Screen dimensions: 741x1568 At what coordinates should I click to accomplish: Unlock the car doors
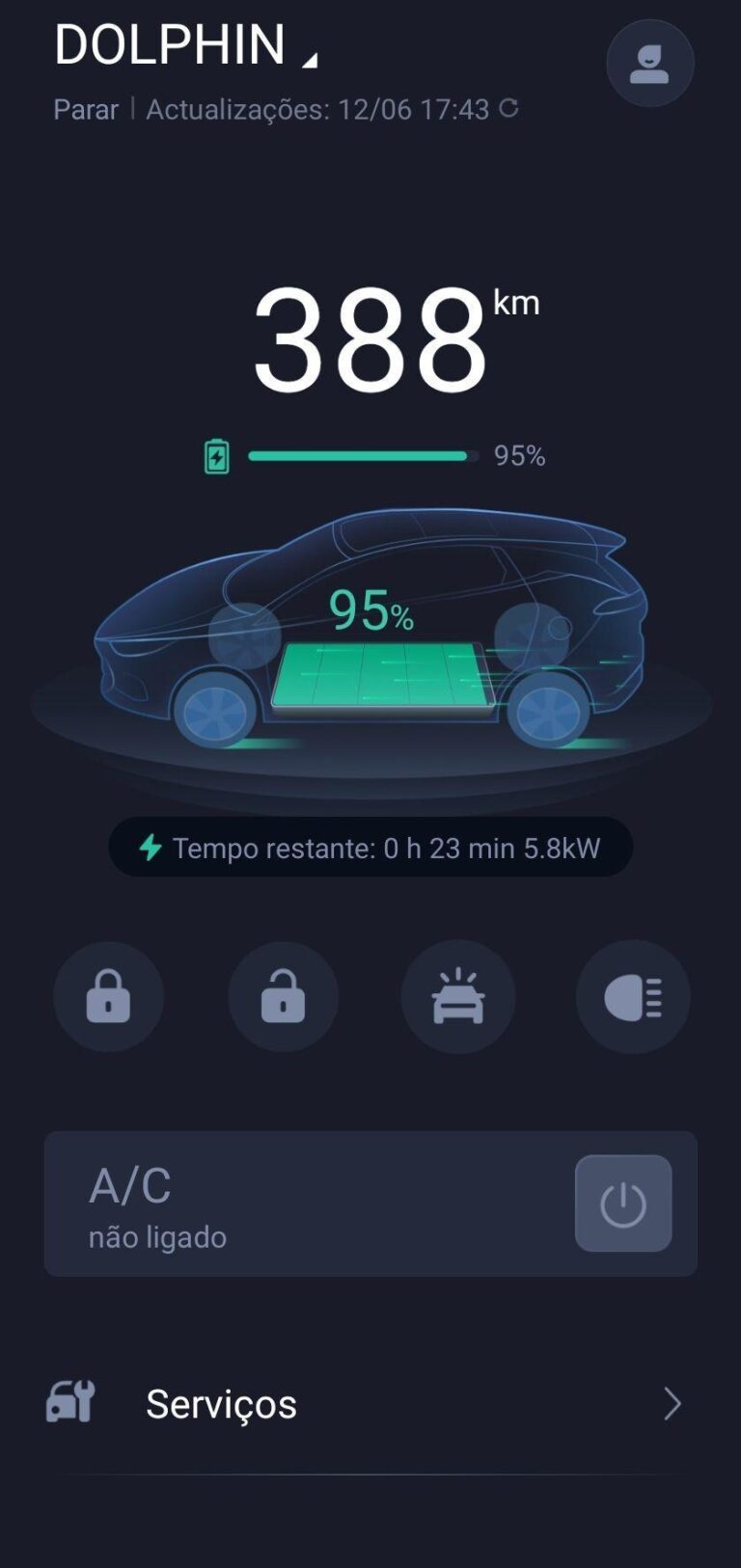point(283,996)
